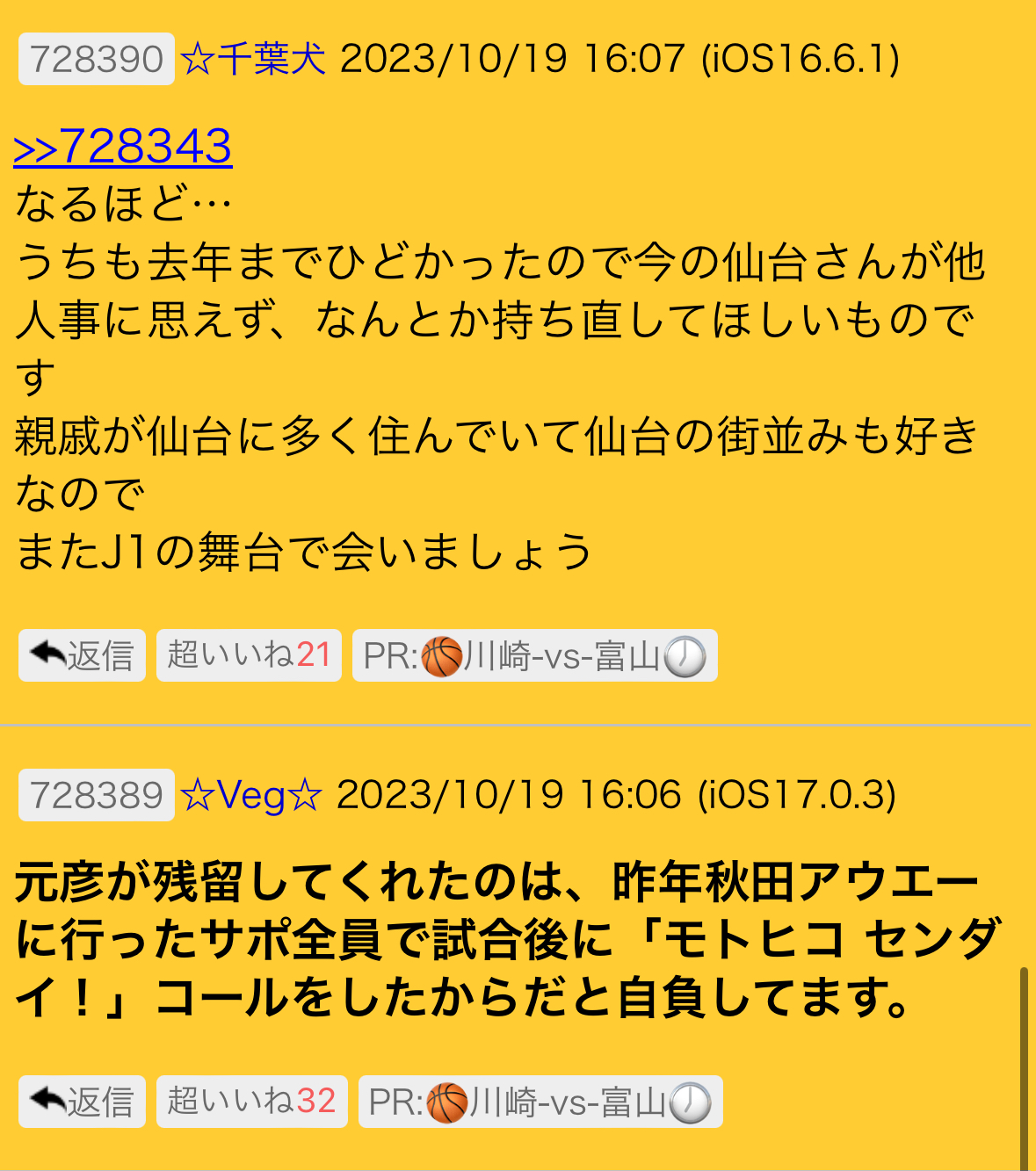The image size is (1036, 1171).
Task: Open PR 川崎-vs-富山 under ☆千葉犬's post
Action: (534, 655)
